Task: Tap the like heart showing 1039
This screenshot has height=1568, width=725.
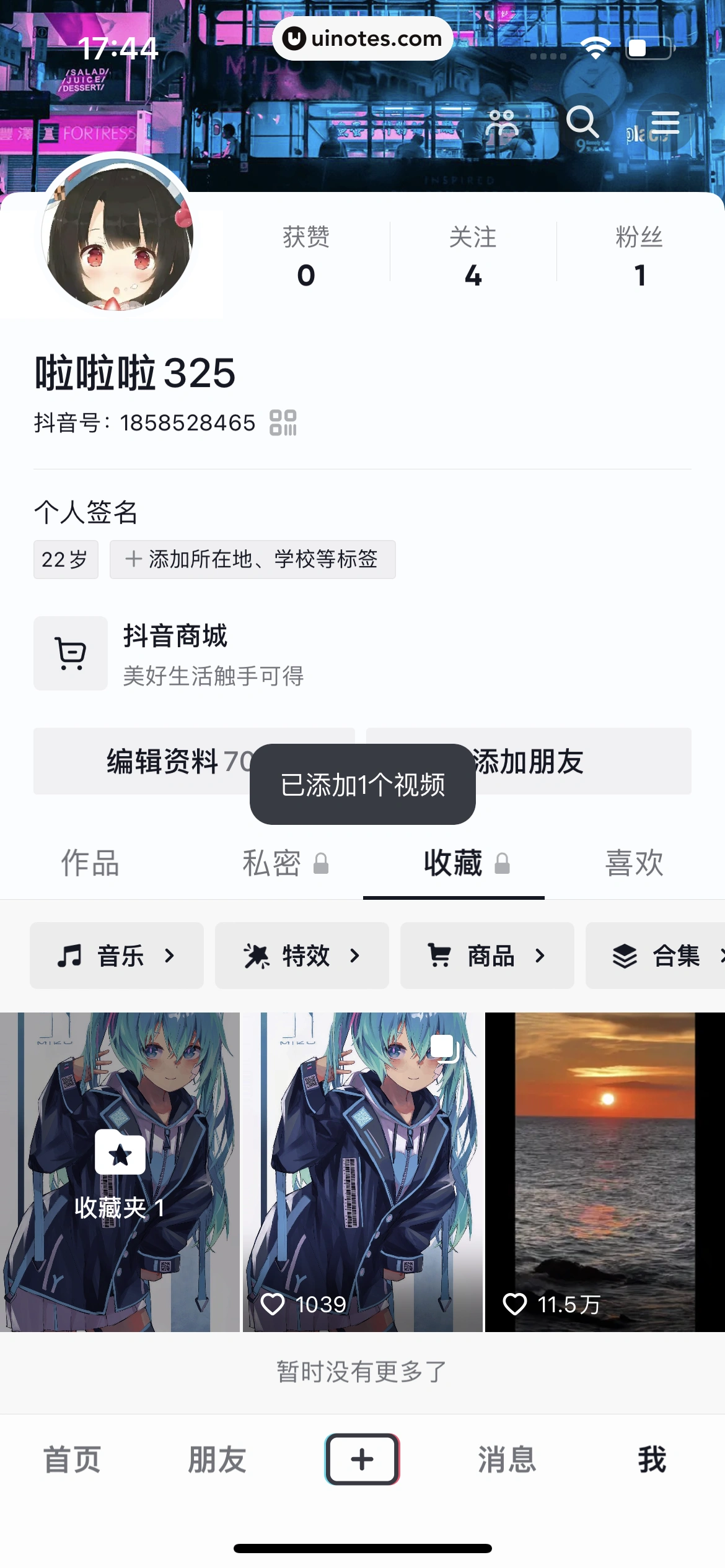Action: tap(275, 1304)
